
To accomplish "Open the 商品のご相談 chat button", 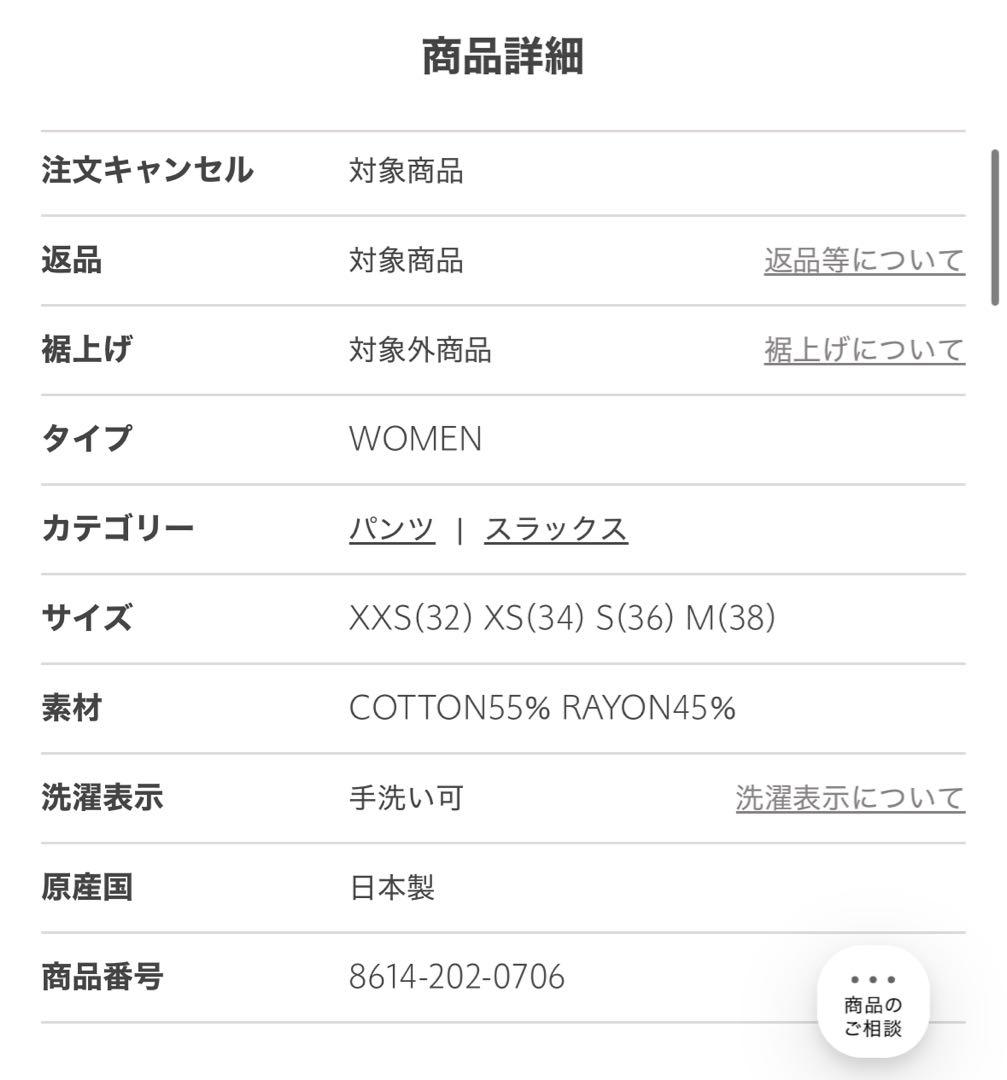I will point(873,1003).
